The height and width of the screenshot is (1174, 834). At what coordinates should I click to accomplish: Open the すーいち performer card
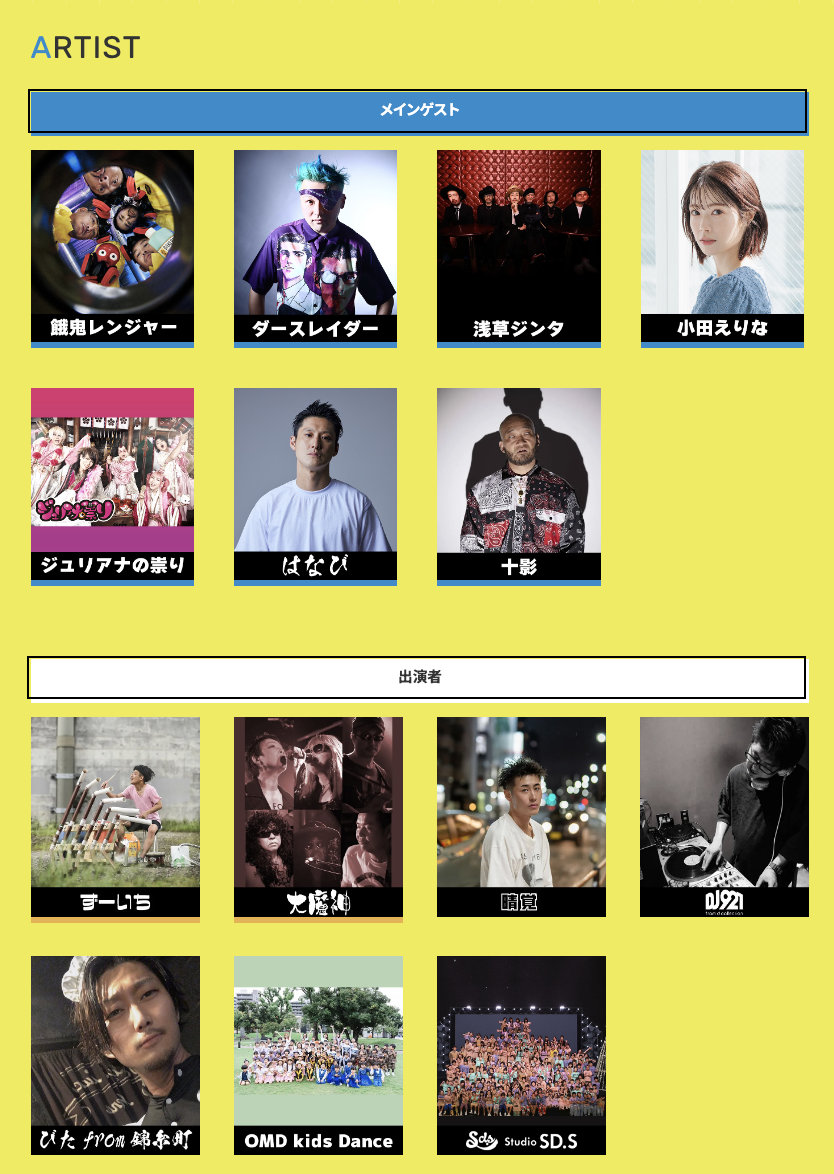[x=115, y=817]
